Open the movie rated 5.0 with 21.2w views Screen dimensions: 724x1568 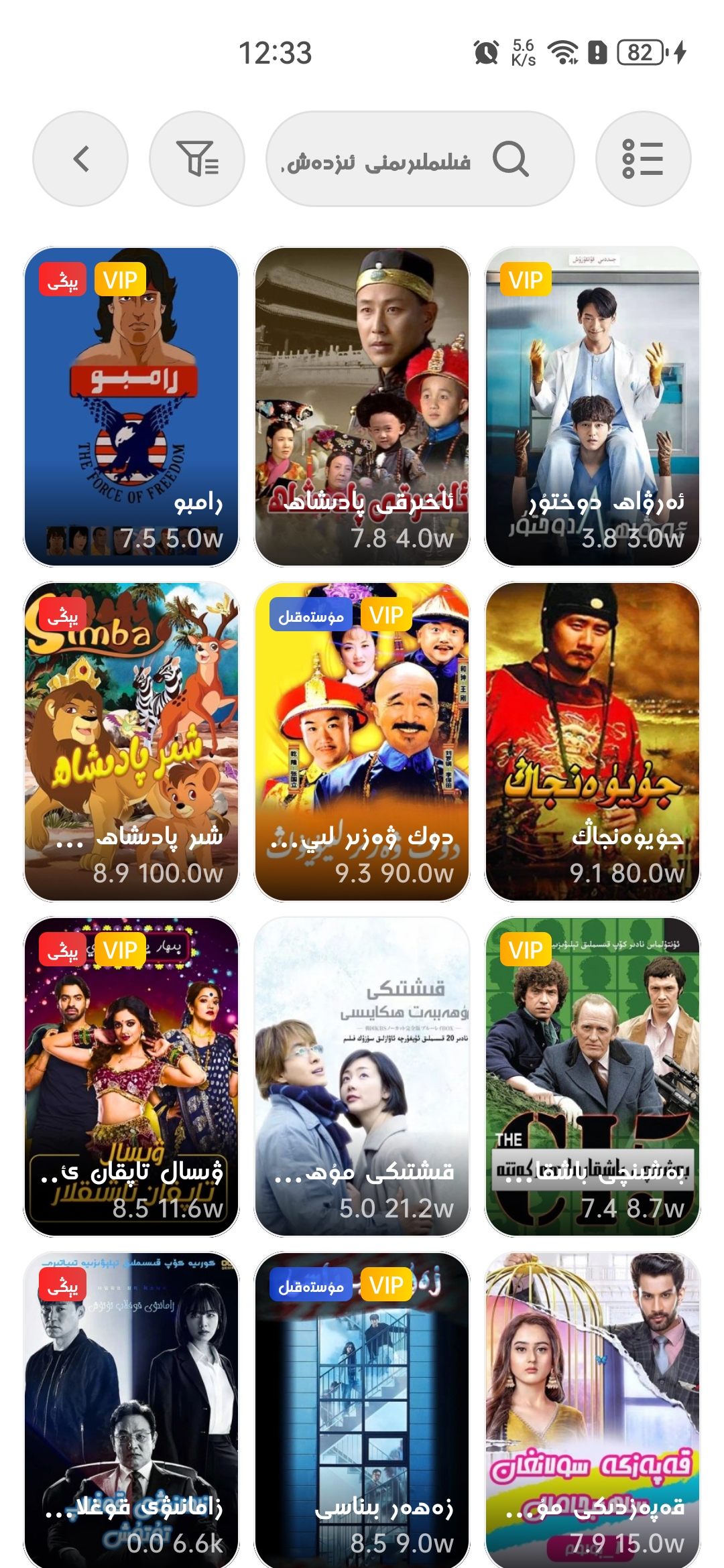362,1077
